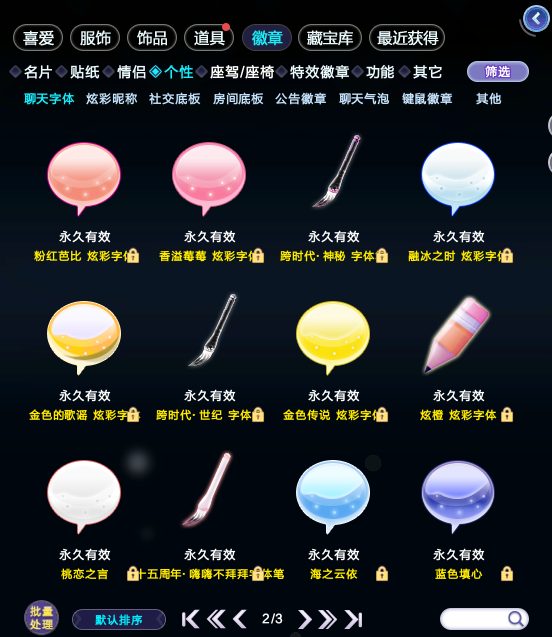Open the 道具 tab
Image resolution: width=552 pixels, height=637 pixels.
pyautogui.click(x=209, y=38)
